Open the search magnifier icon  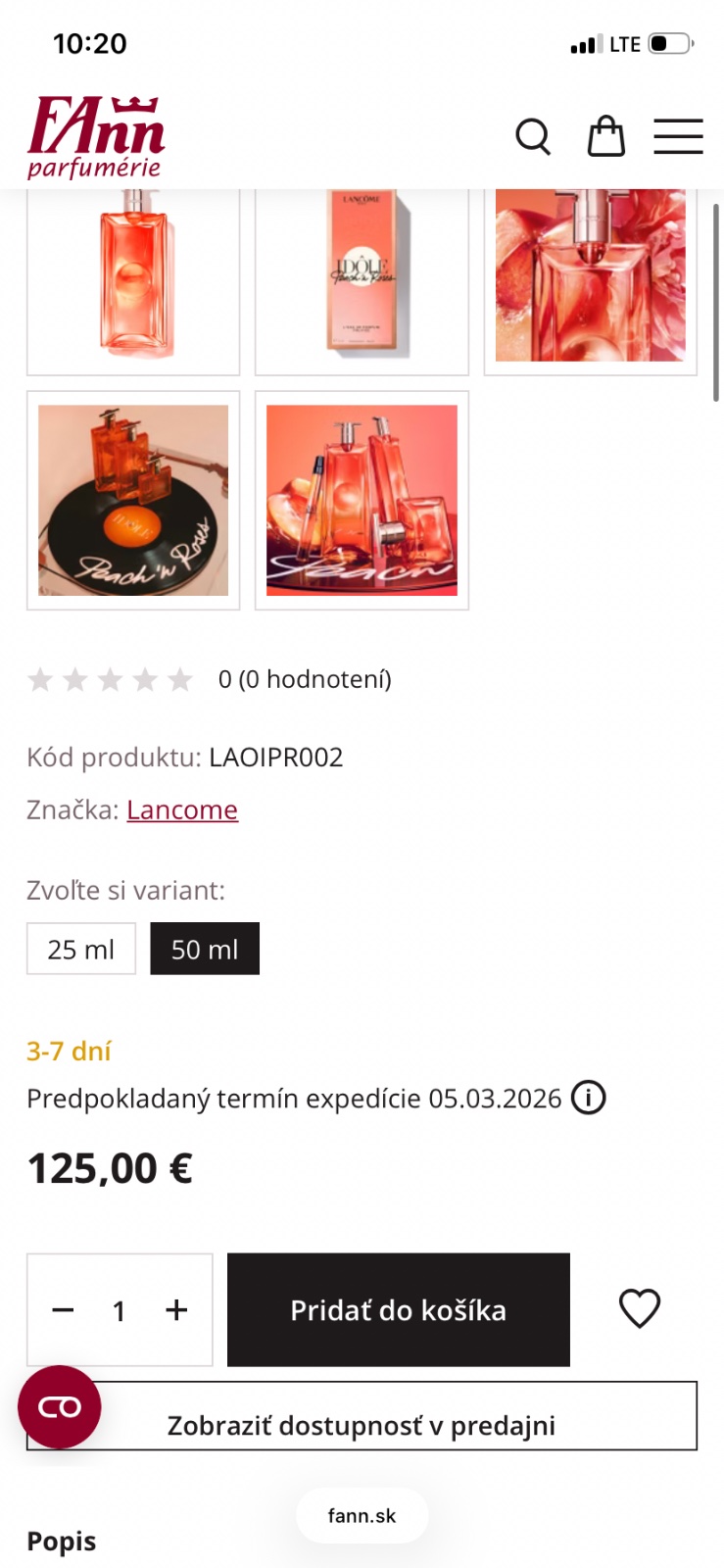[x=533, y=137]
